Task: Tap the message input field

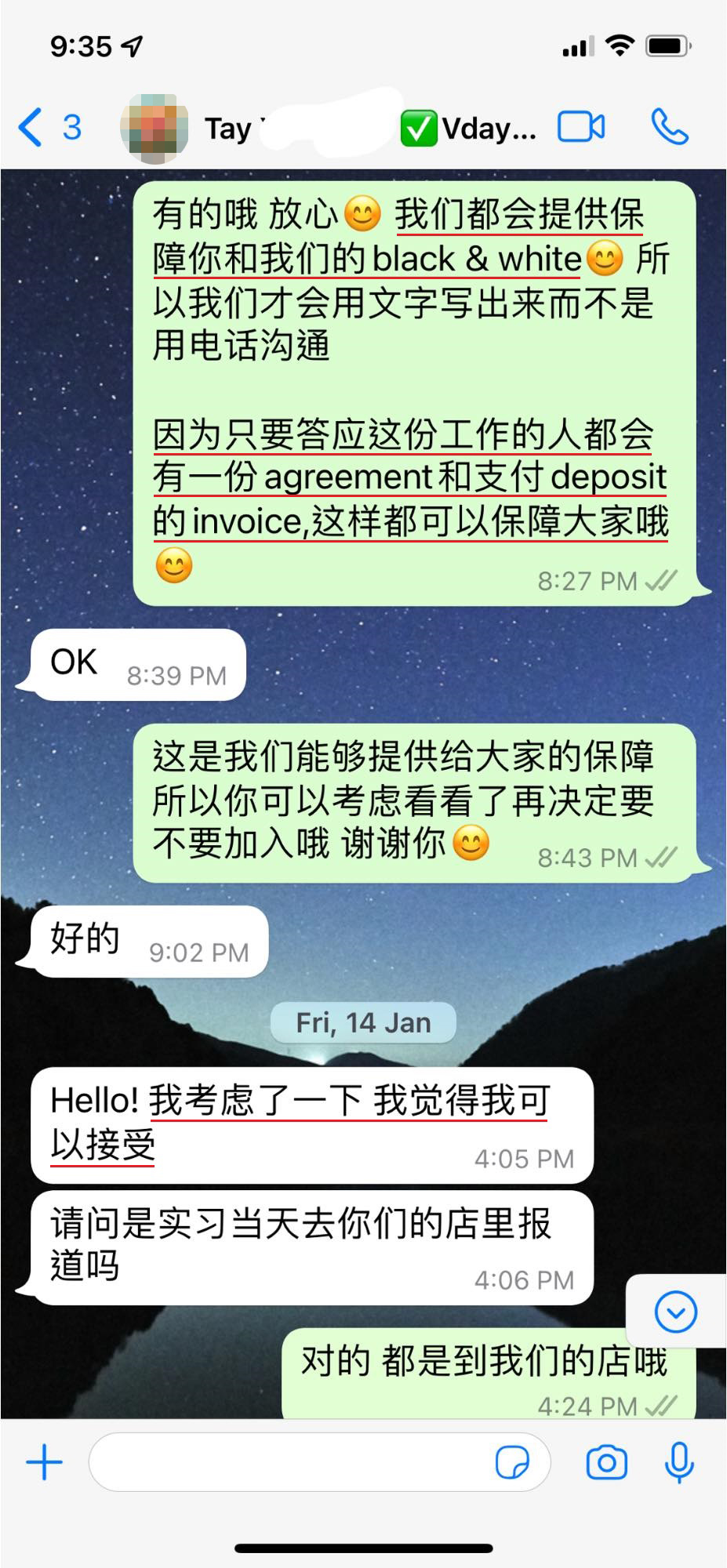Action: tap(290, 1463)
